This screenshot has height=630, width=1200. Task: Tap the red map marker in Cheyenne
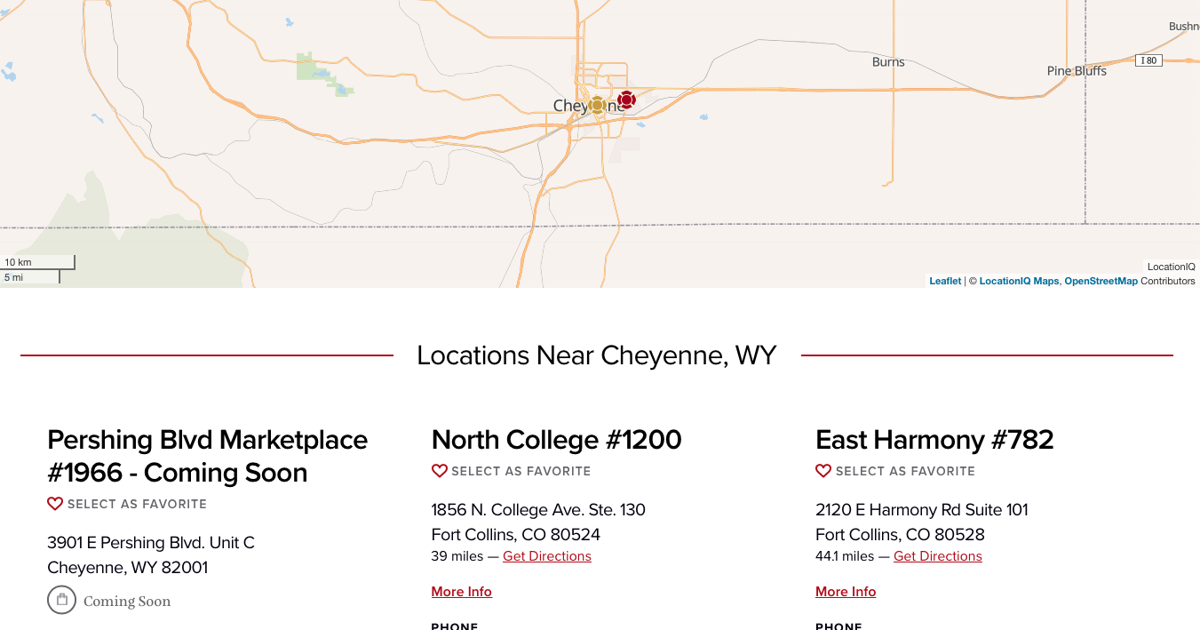point(626,100)
